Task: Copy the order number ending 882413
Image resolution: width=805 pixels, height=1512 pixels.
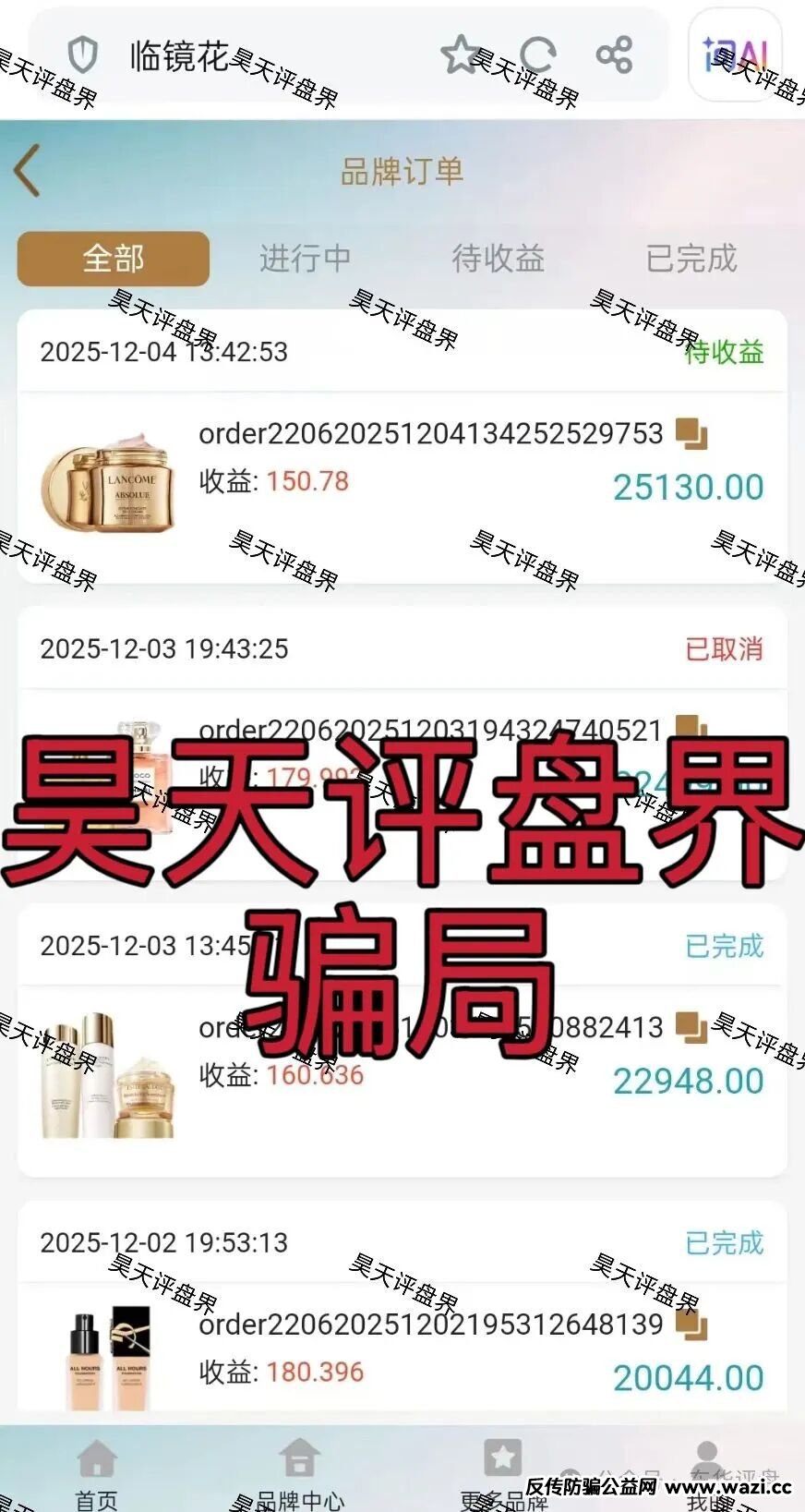Action: pyautogui.click(x=691, y=1027)
